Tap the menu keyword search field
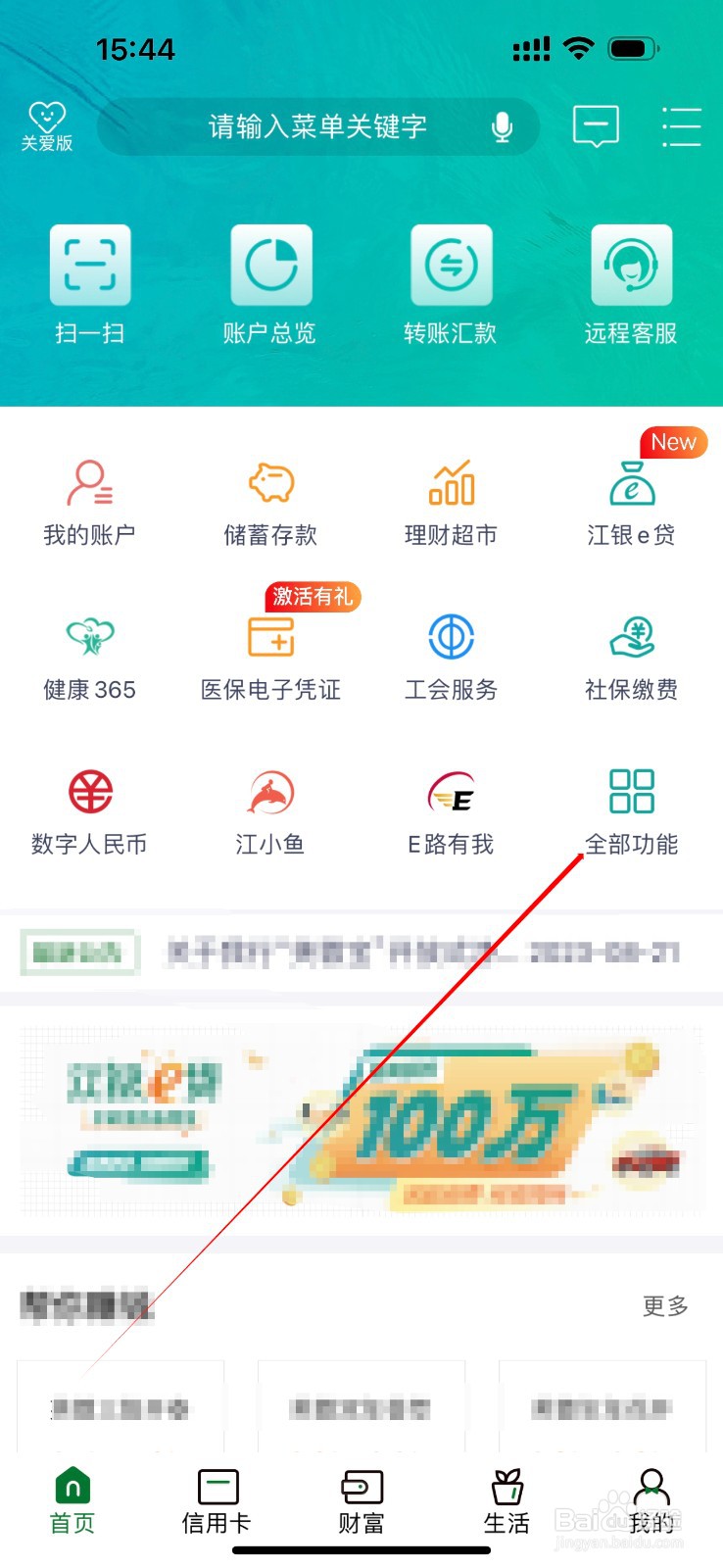 [x=313, y=126]
